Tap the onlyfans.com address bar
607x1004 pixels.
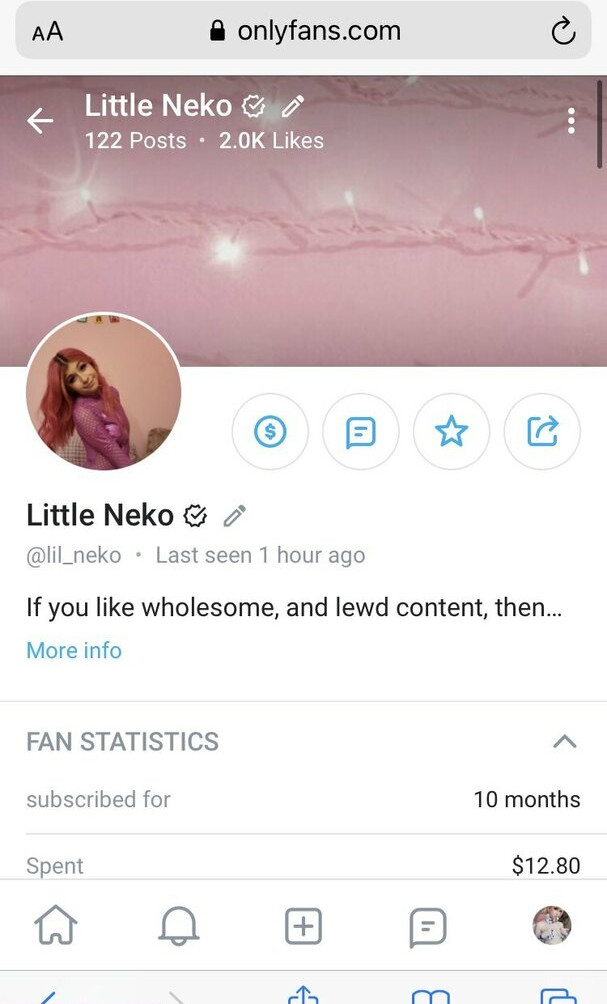[x=304, y=31]
